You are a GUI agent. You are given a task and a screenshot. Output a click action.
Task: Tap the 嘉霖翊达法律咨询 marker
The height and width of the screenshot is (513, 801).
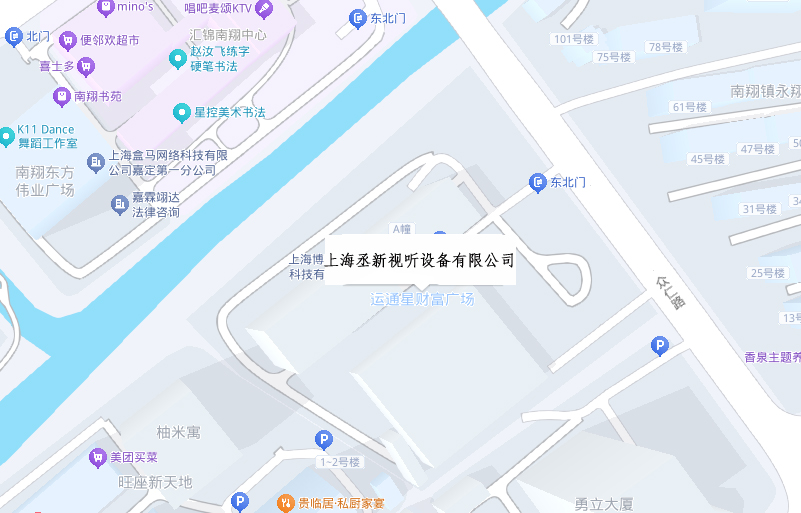[119, 204]
